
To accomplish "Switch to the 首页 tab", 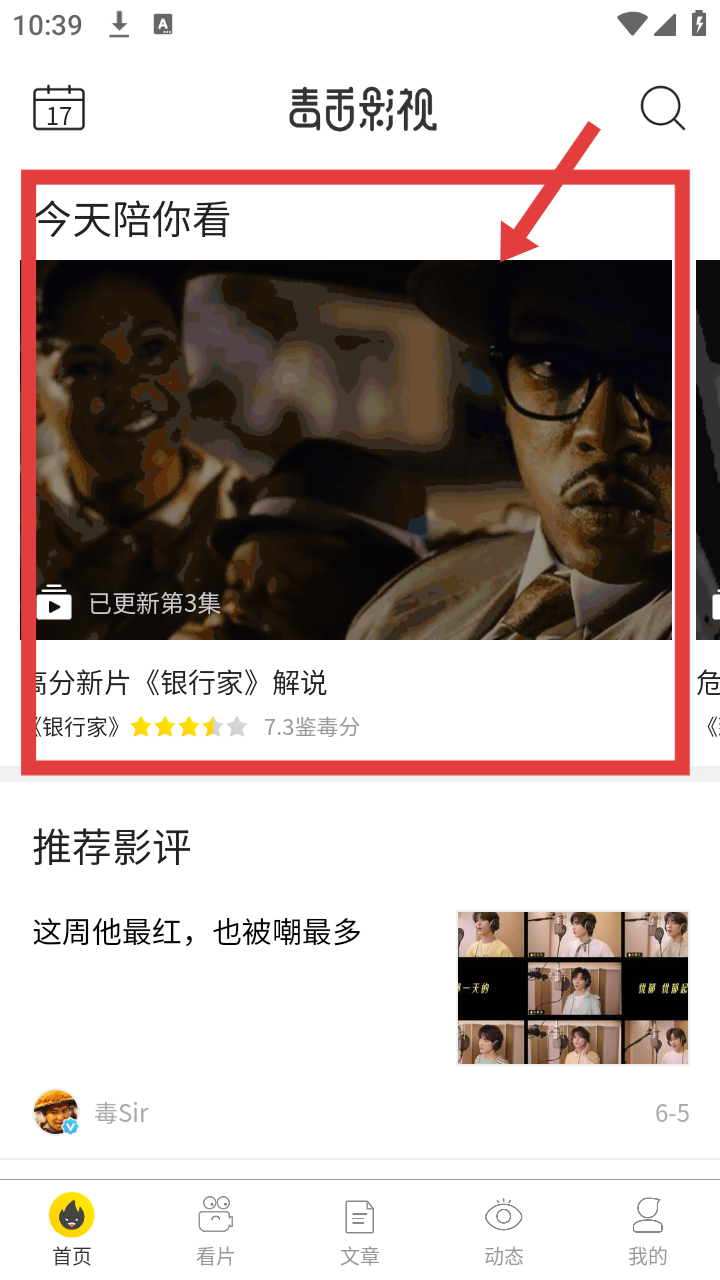I will point(72,1230).
